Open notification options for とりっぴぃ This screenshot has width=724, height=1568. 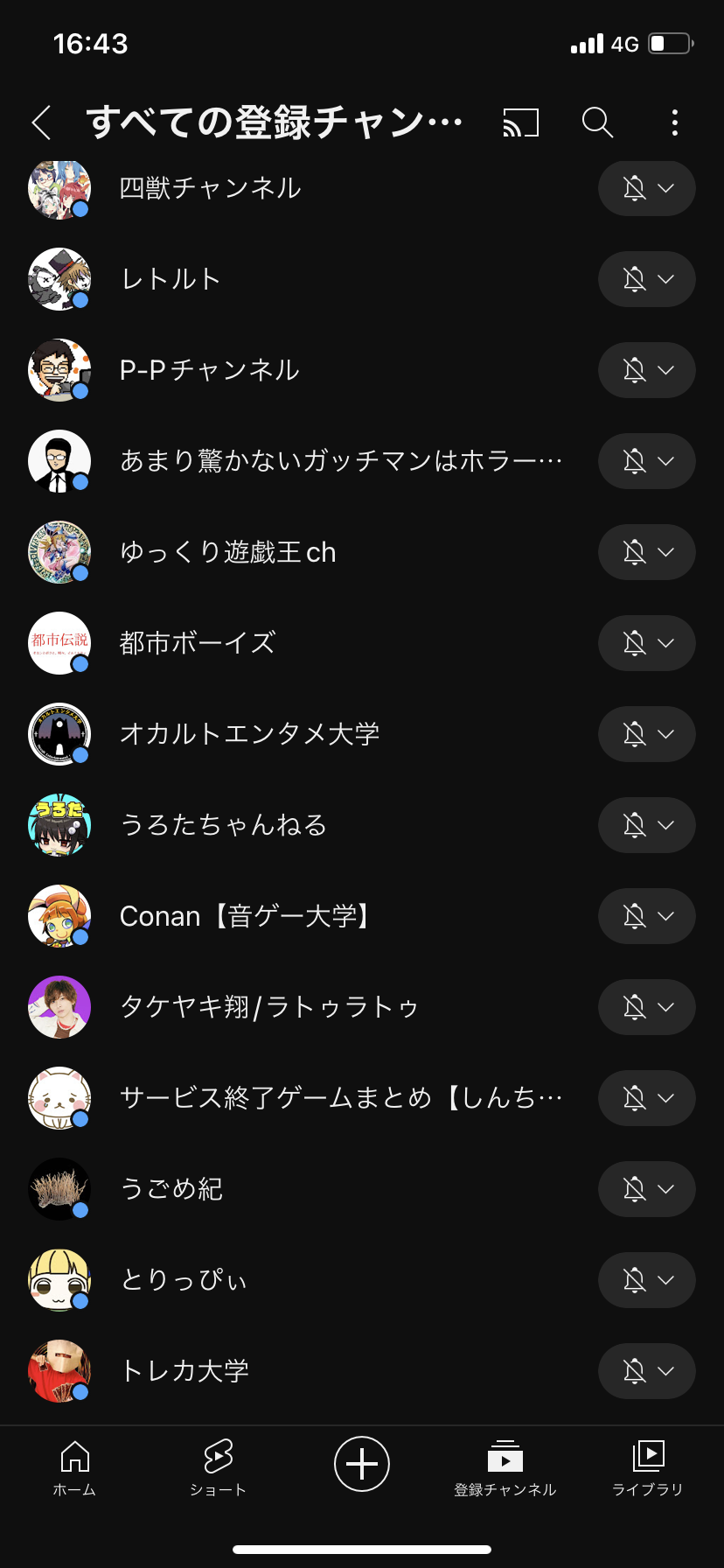pyautogui.click(x=647, y=1280)
